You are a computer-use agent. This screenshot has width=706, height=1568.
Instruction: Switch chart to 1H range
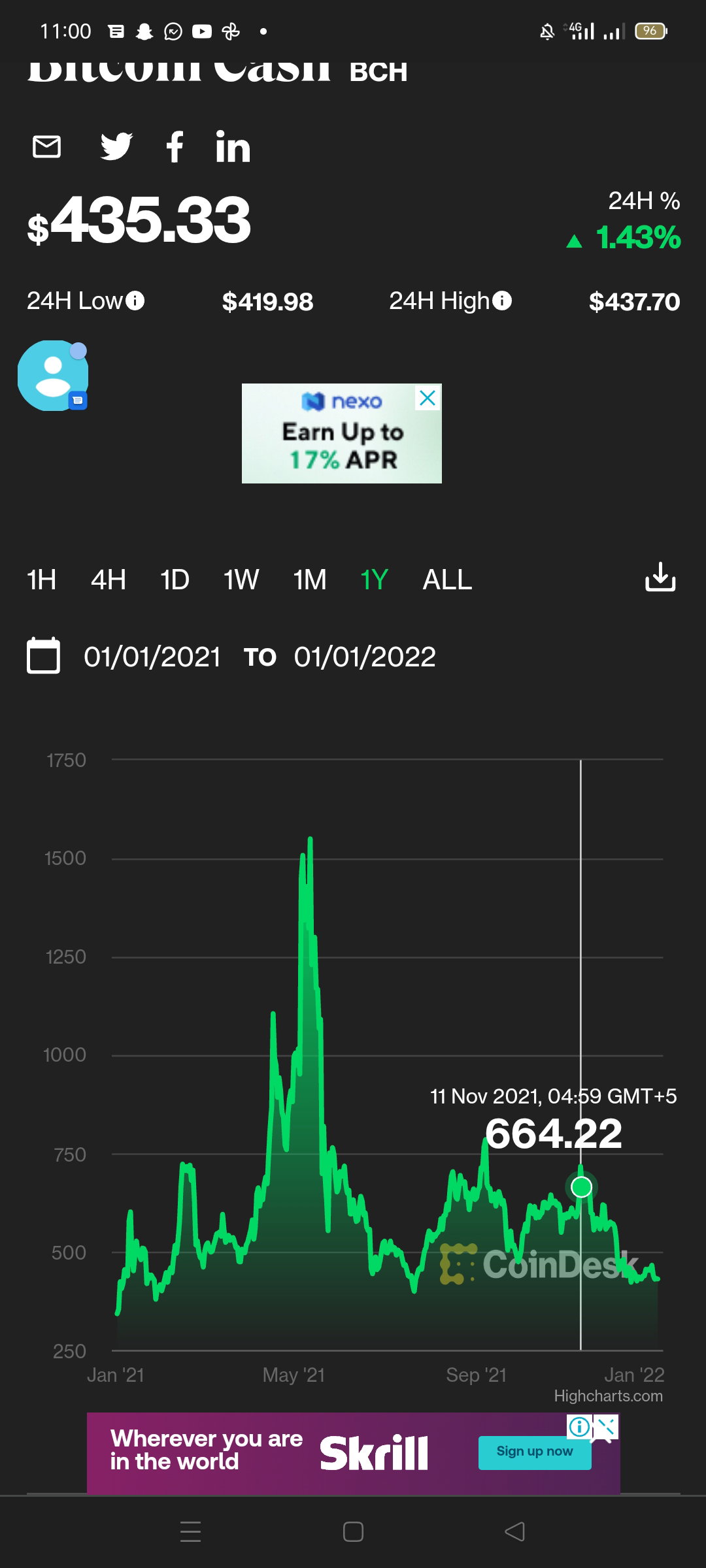pyautogui.click(x=41, y=580)
